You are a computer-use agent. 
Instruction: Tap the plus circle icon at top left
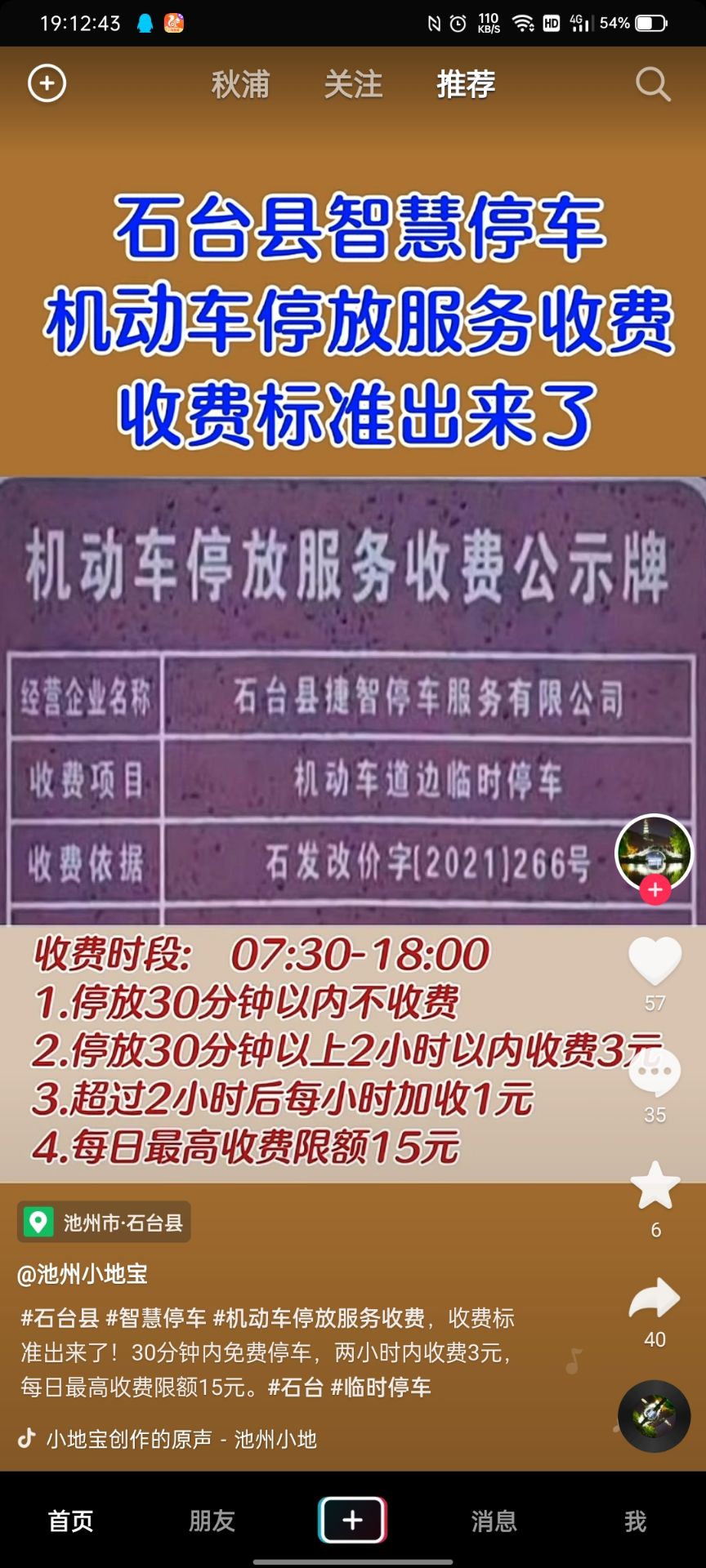click(x=47, y=83)
